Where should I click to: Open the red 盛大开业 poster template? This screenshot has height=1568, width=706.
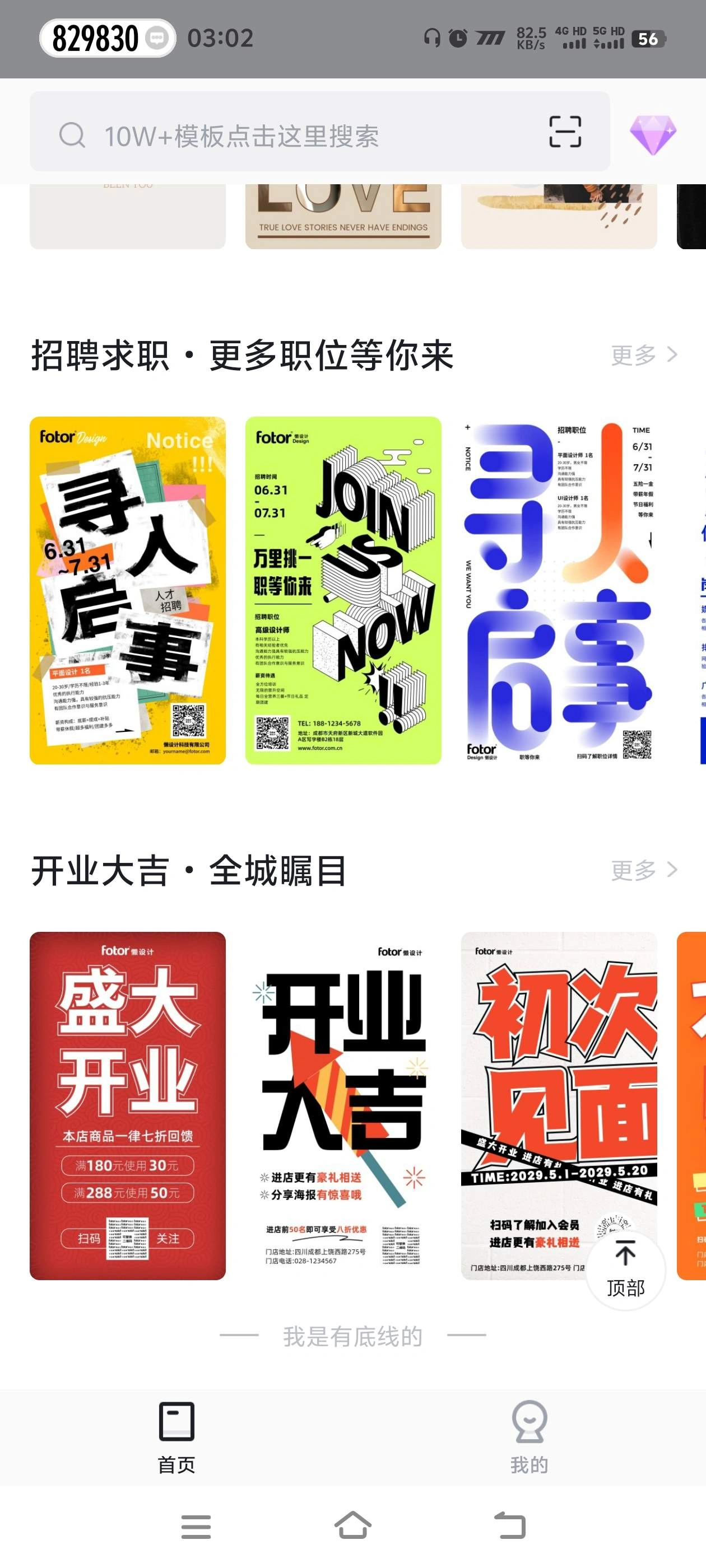[x=127, y=1105]
